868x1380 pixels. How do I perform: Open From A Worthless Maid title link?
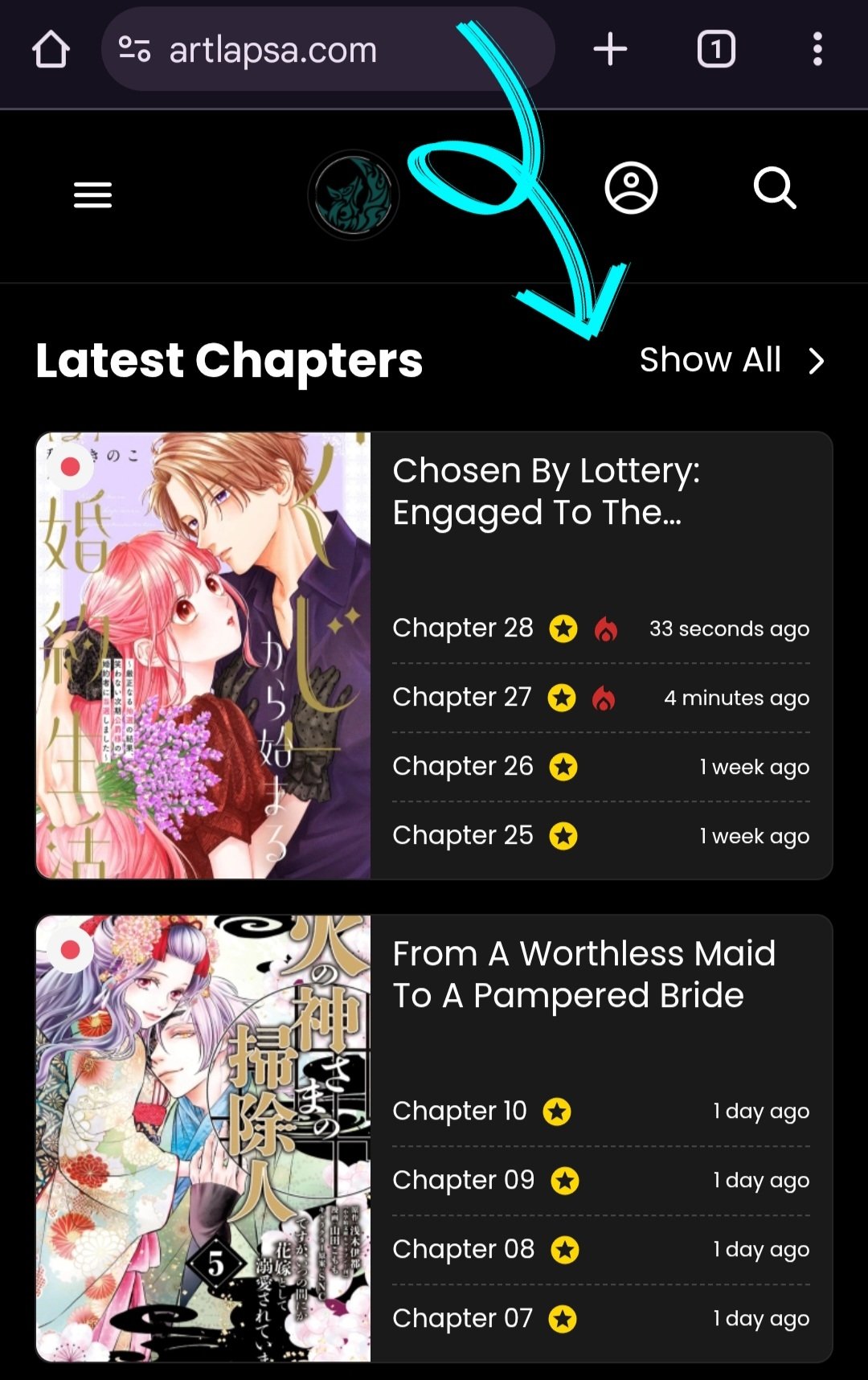[x=583, y=974]
